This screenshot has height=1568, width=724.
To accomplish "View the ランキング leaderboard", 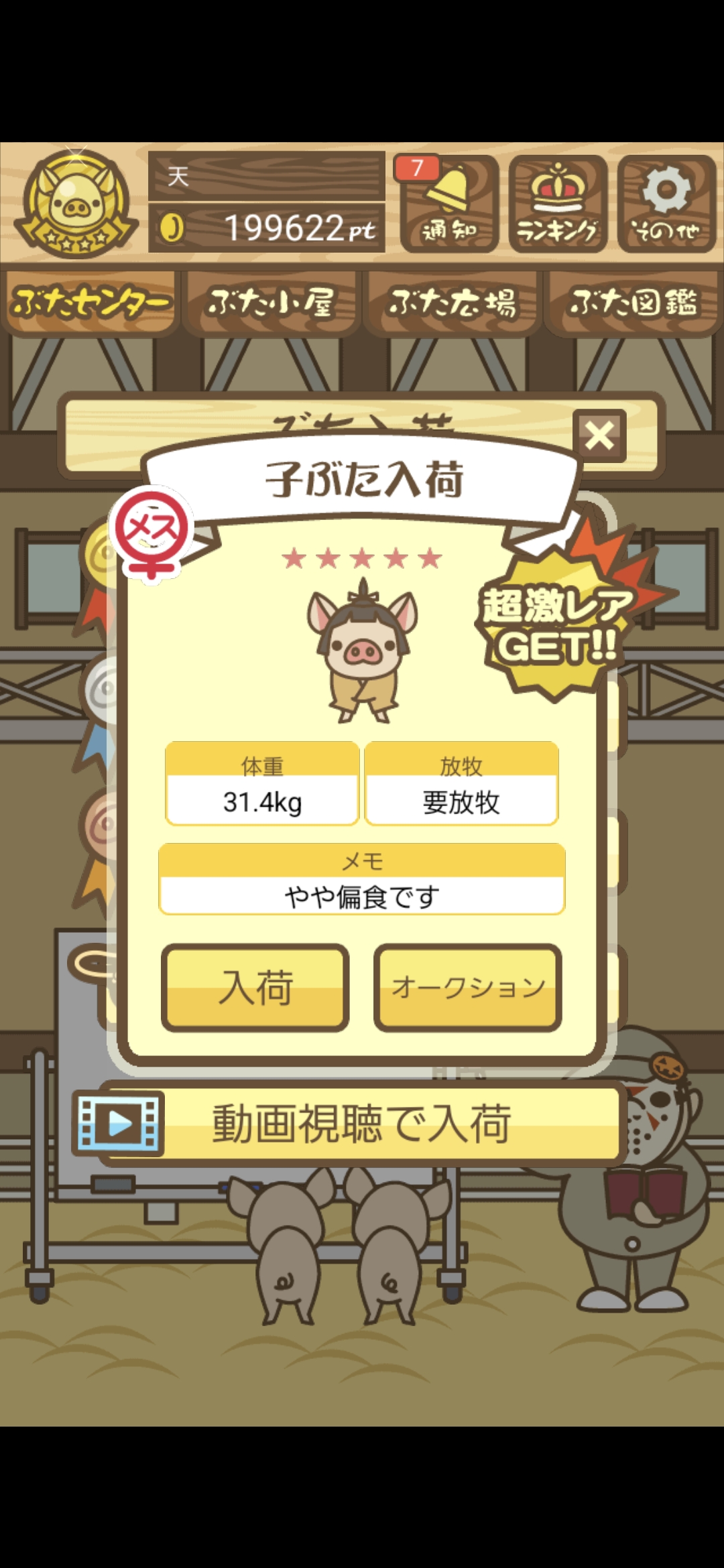I will [x=558, y=204].
